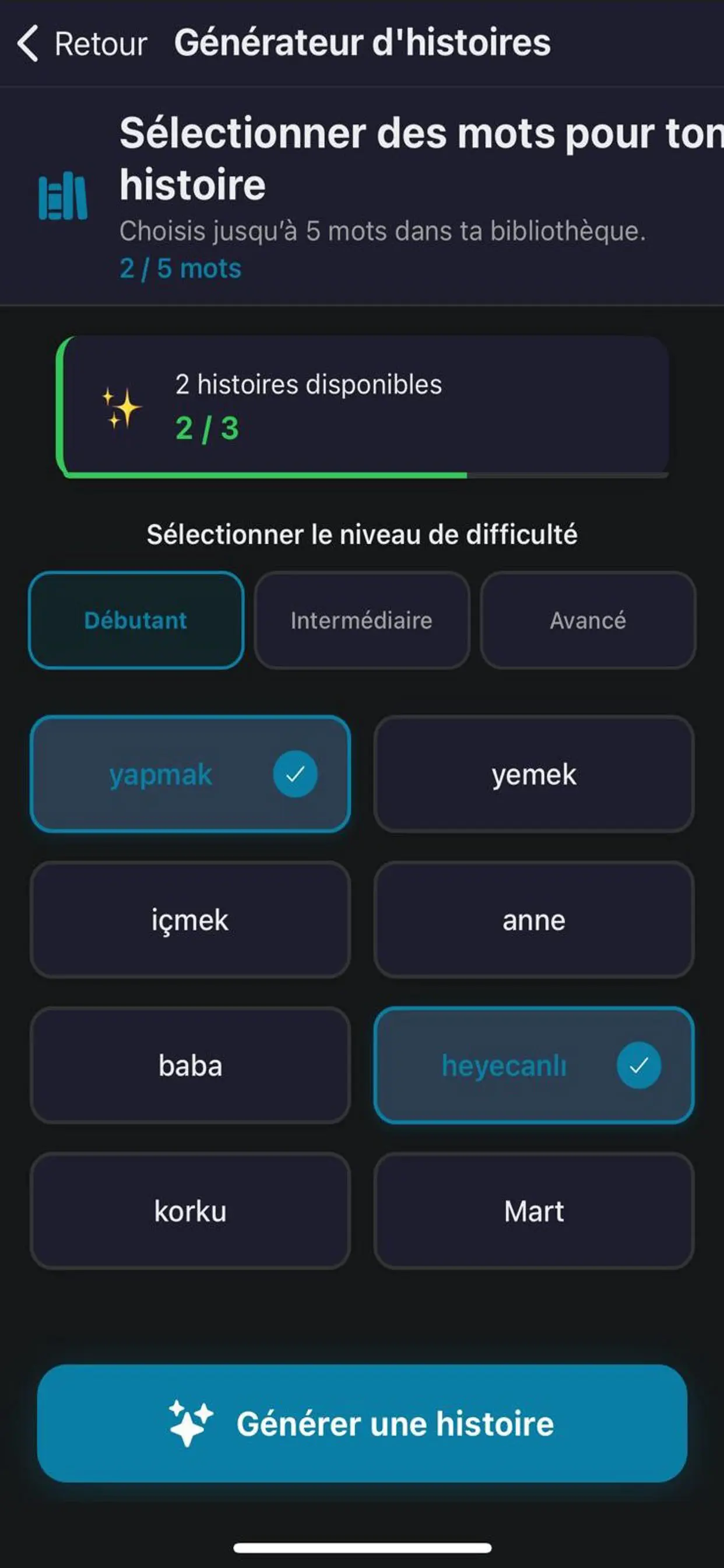Pick the word anne
The height and width of the screenshot is (1568, 724).
pos(533,920)
